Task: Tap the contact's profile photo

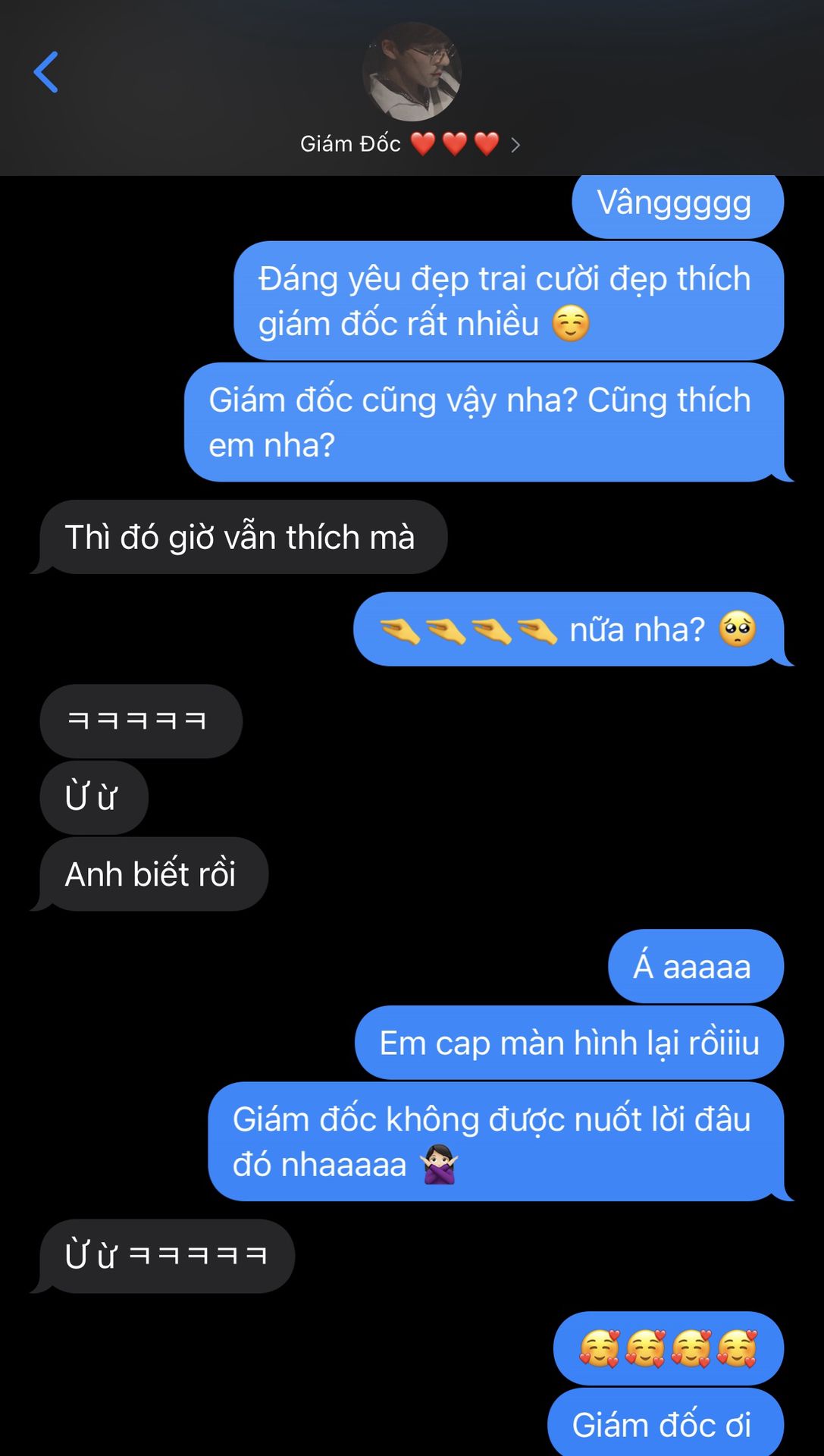Action: [412, 72]
